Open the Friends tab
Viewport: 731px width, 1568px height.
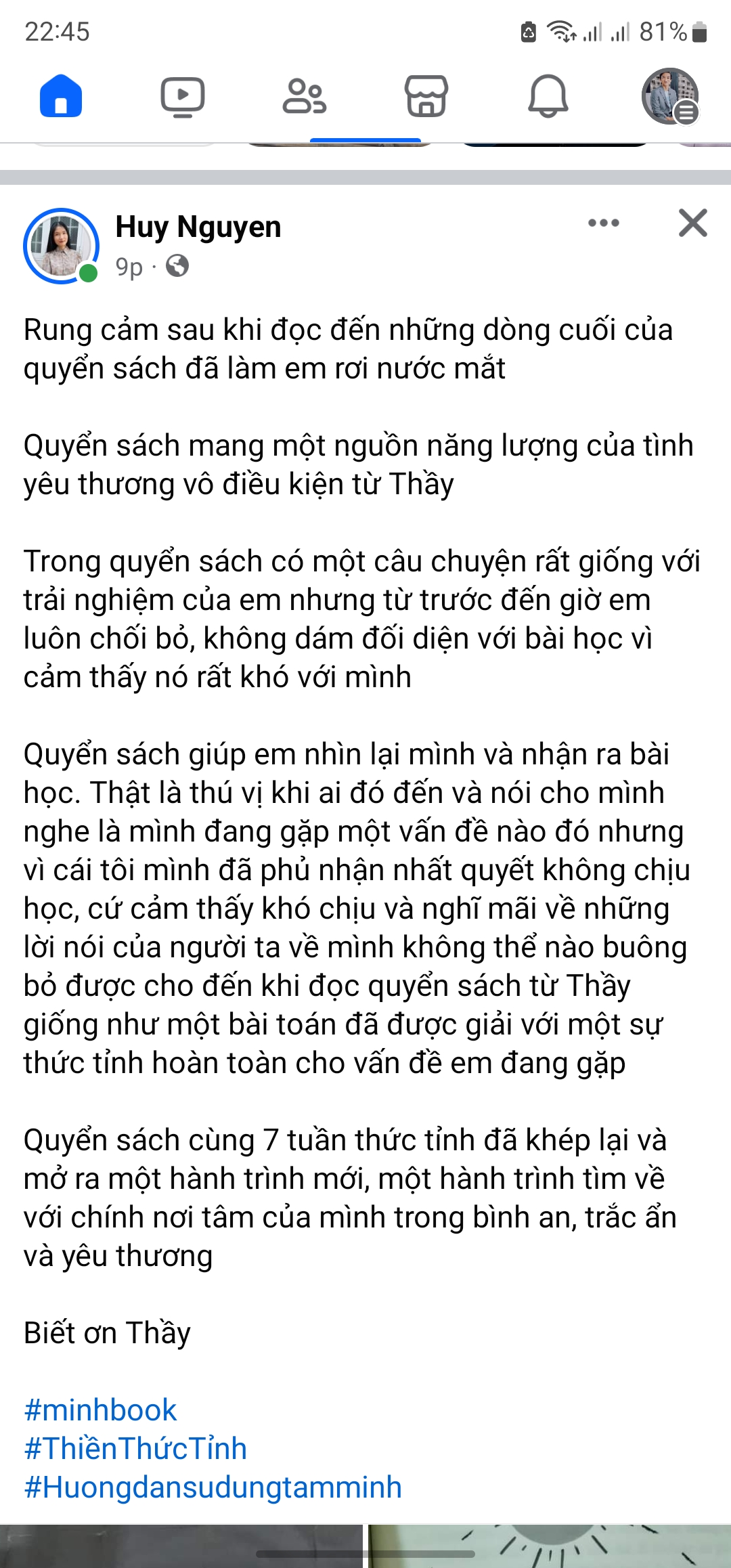304,96
